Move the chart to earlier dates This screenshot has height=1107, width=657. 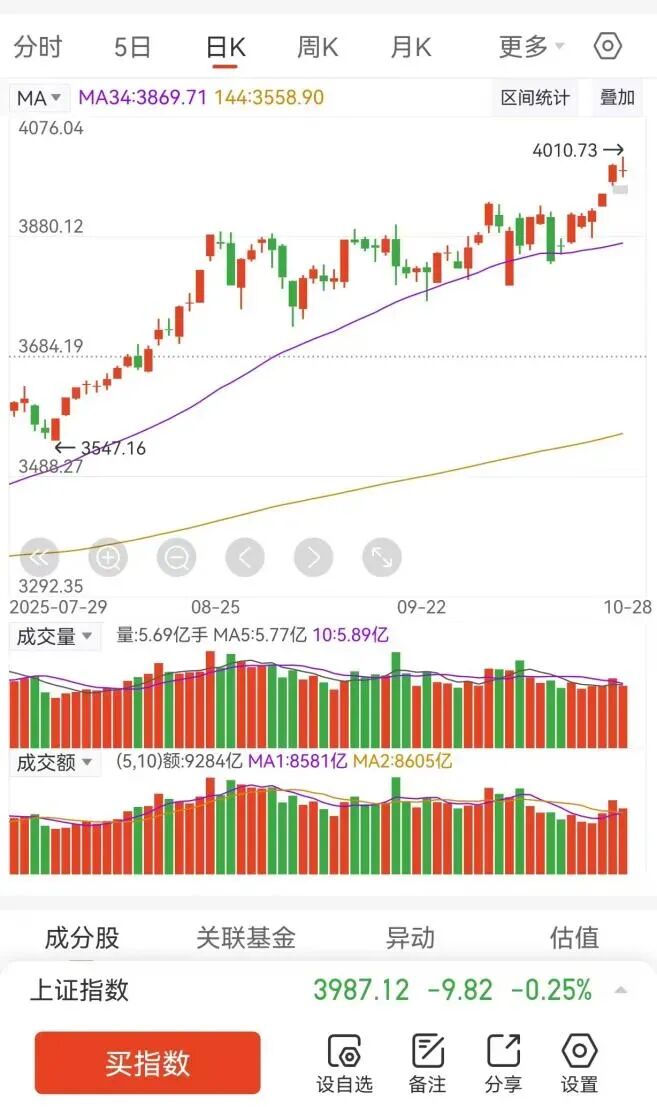click(x=245, y=557)
